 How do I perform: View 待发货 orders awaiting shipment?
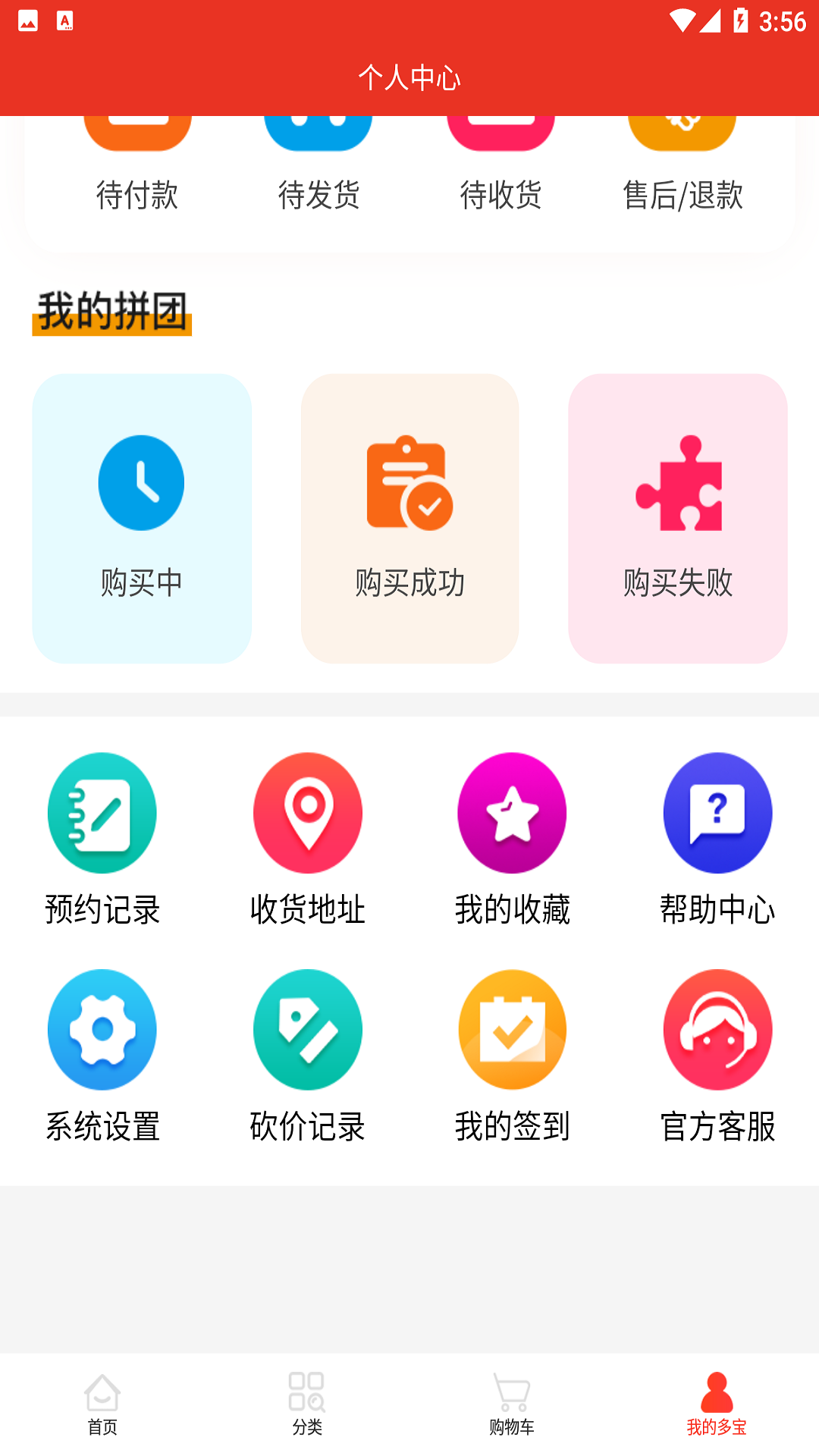point(318,167)
